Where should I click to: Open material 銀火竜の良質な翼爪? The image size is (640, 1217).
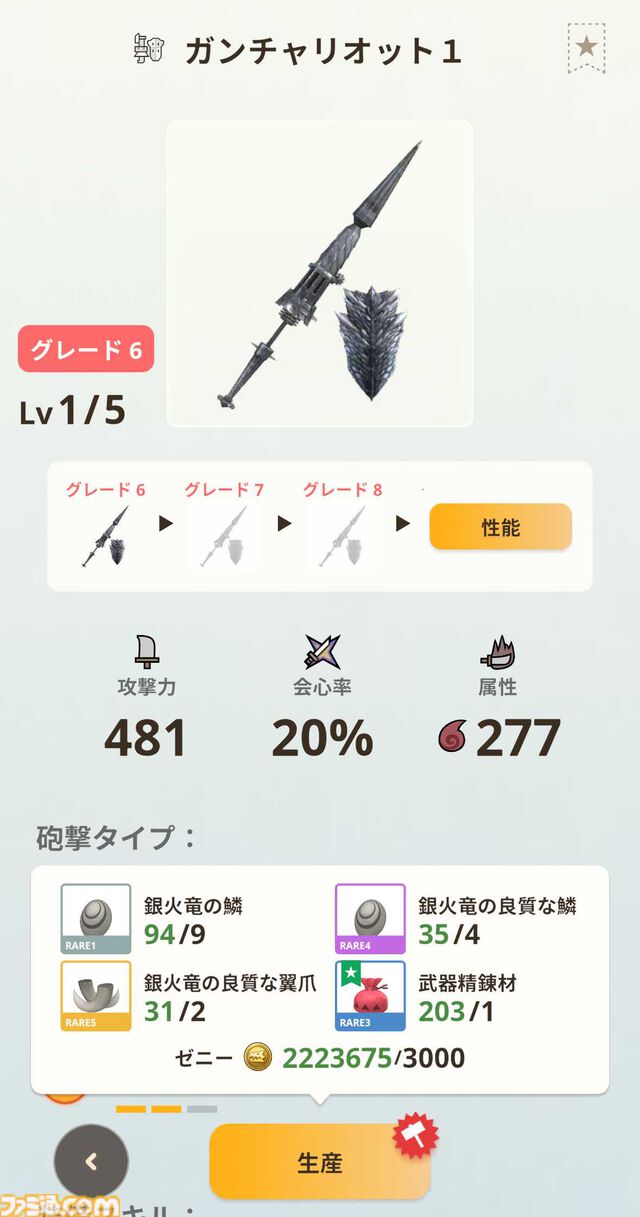96,995
